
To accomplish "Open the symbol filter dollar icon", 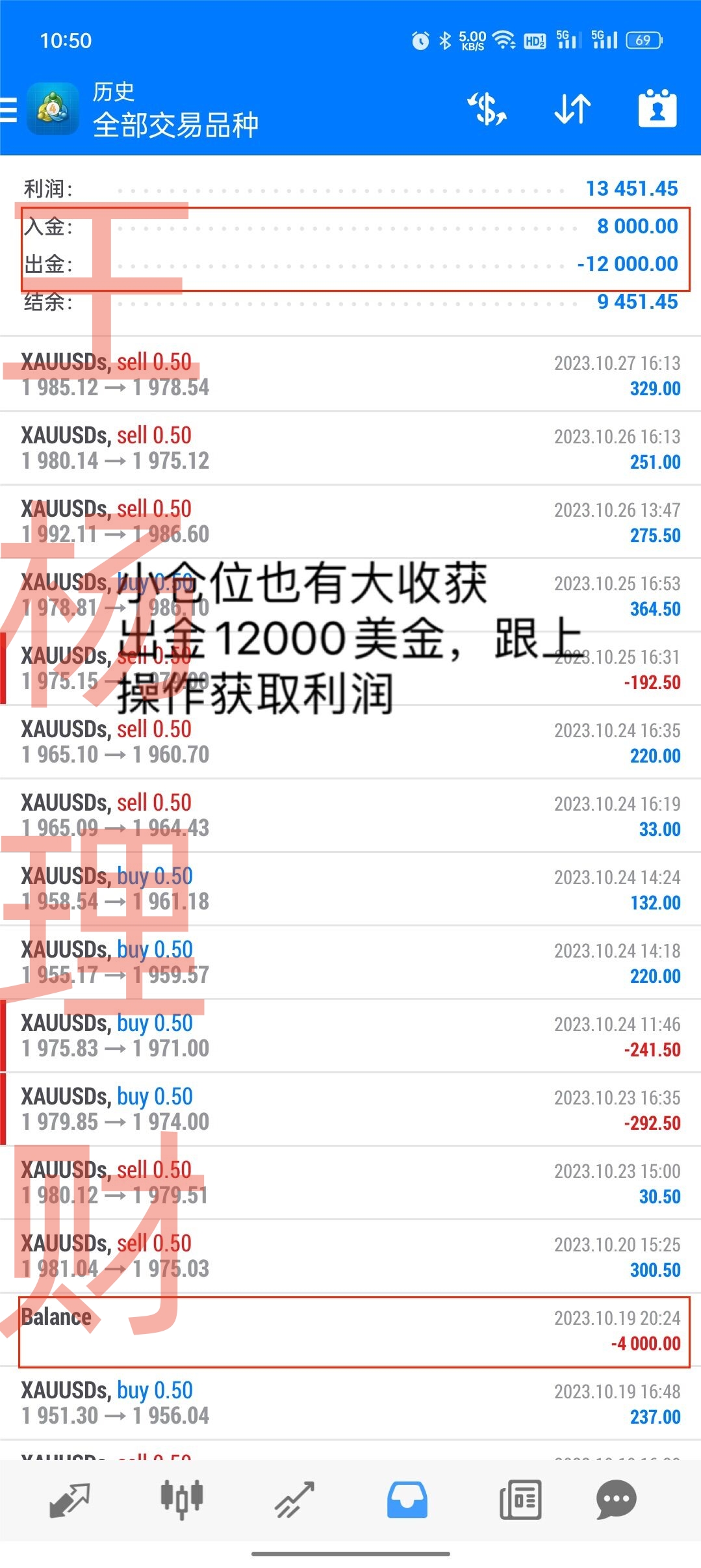I will pos(487,109).
